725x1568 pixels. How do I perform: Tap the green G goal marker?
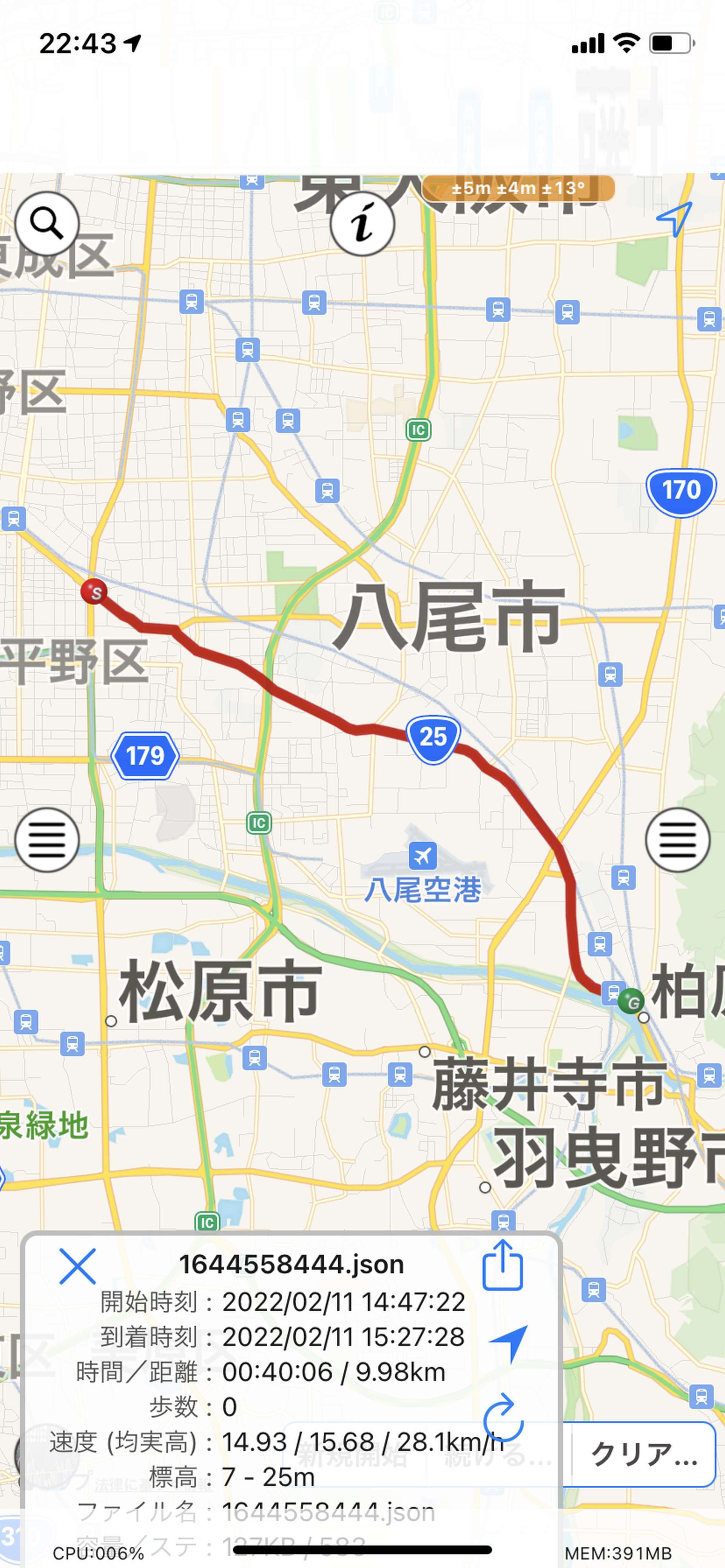631,1001
